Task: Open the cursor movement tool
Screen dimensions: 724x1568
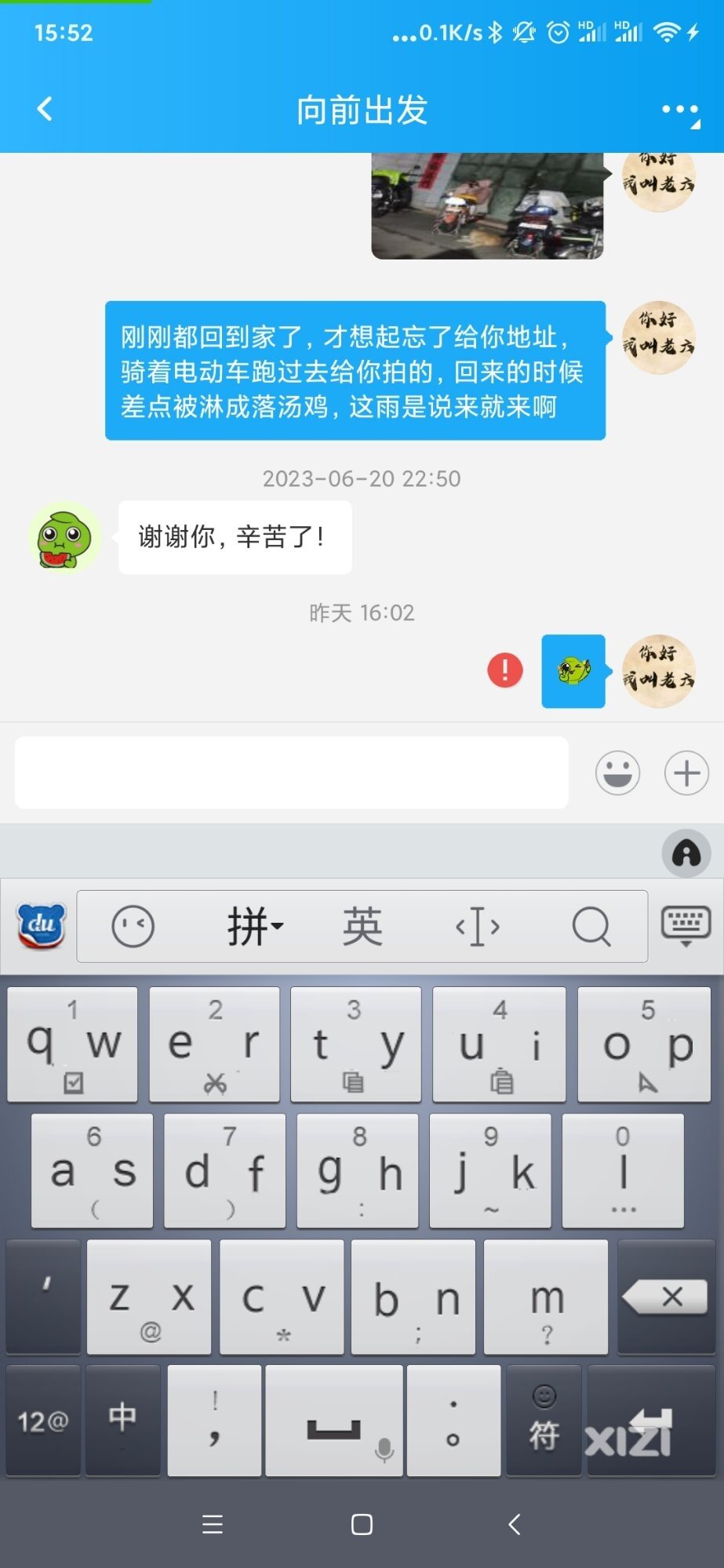Action: tap(478, 926)
